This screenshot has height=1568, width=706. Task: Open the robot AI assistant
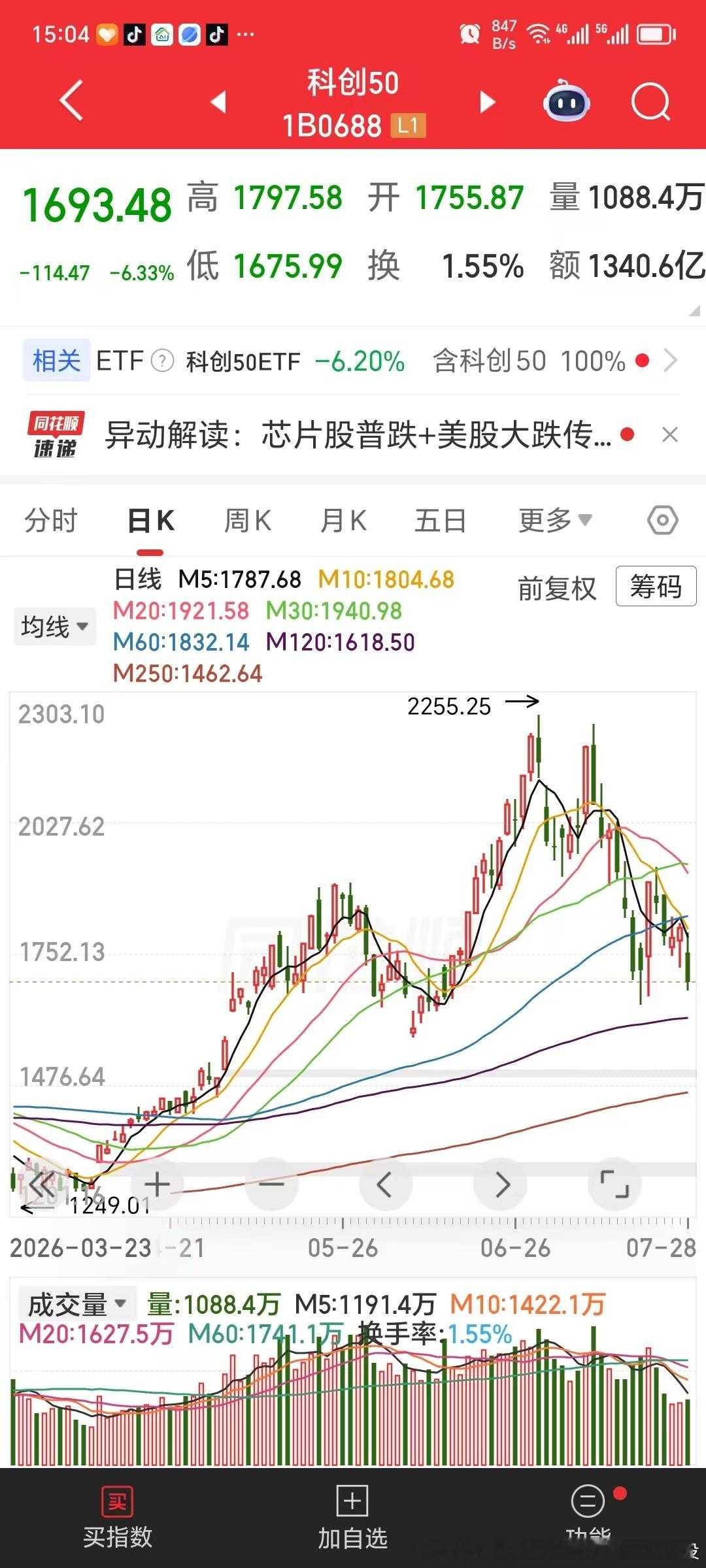(567, 101)
